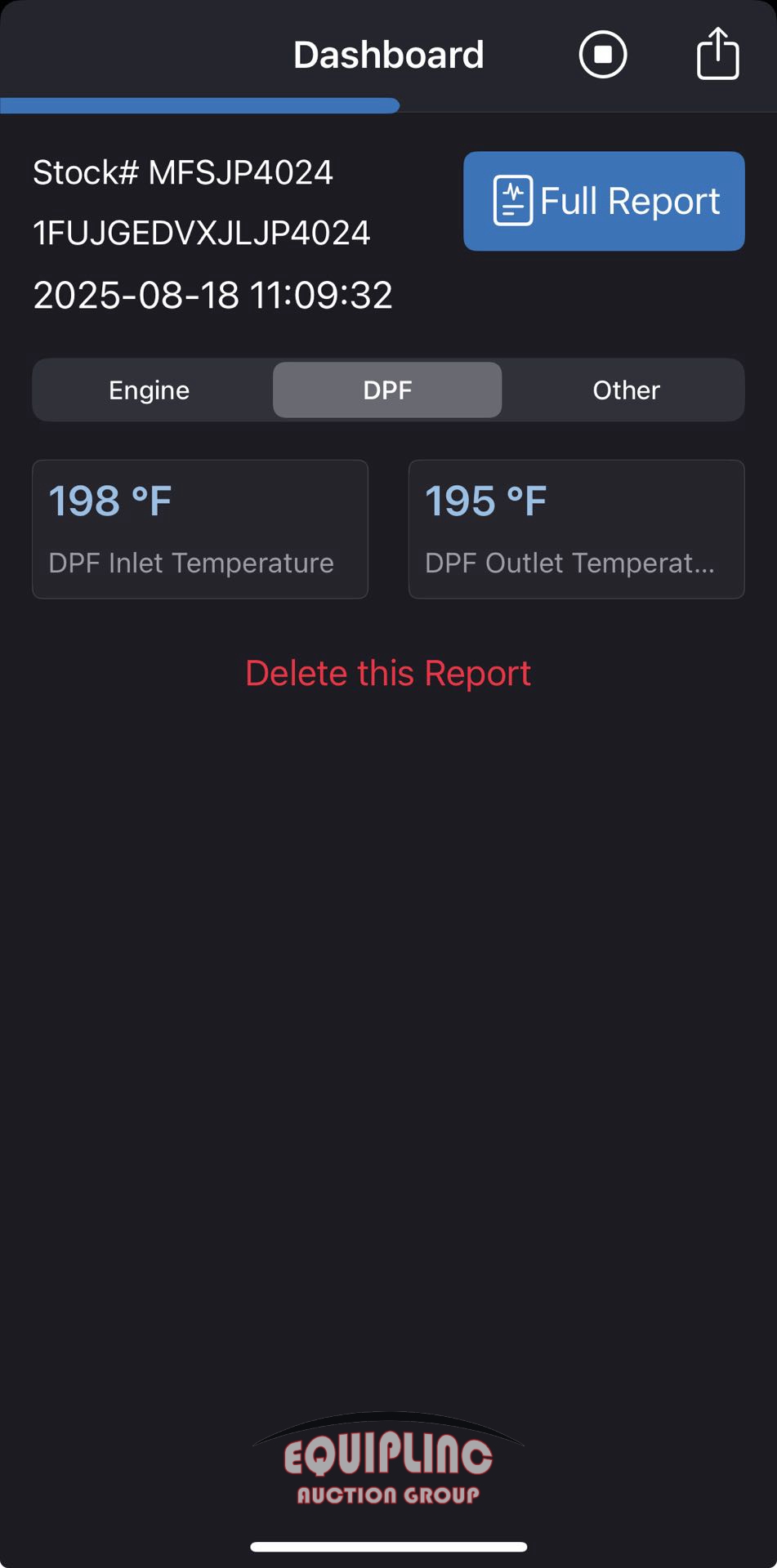Screen dimensions: 777x1568
Task: Share this dashboard report
Action: (718, 54)
